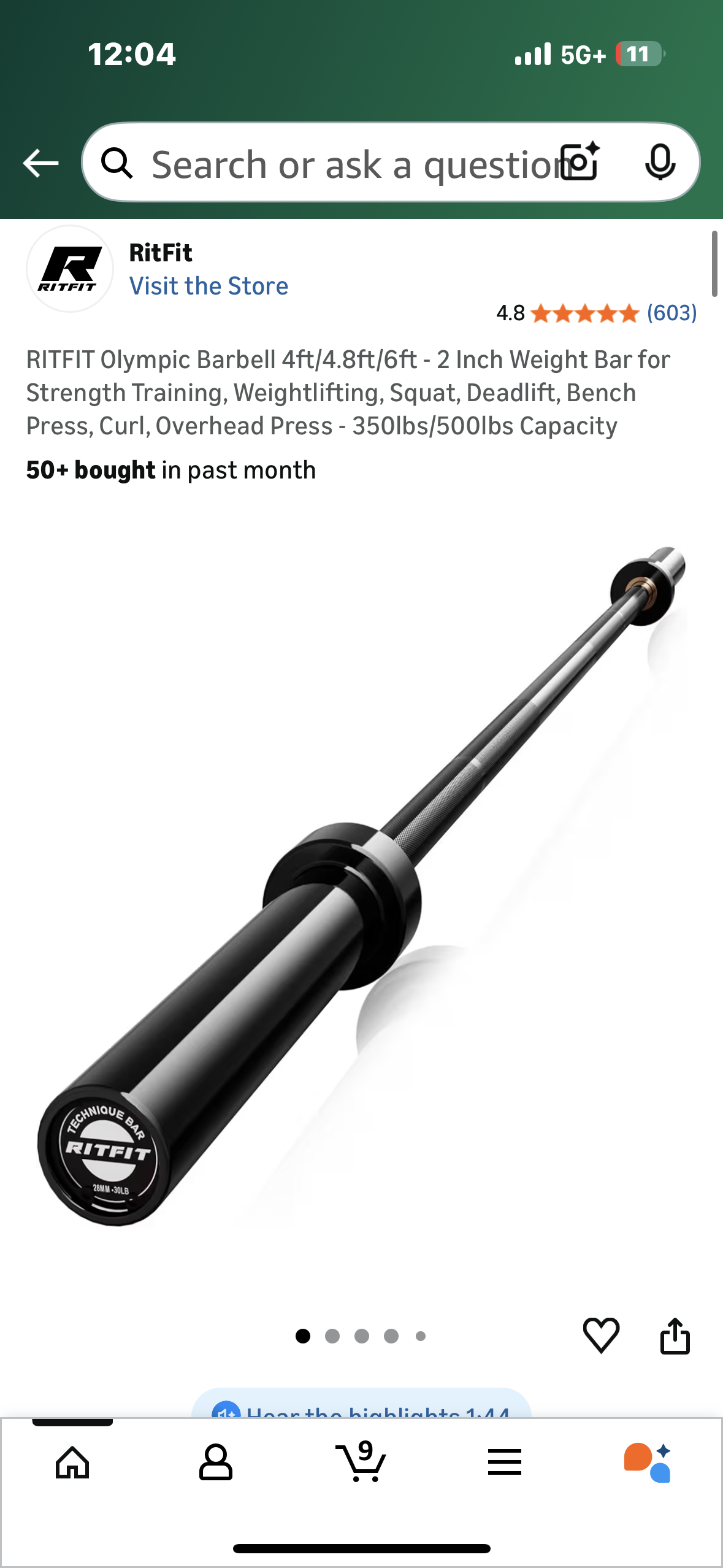Open the 603 customer ratings

(x=671, y=313)
